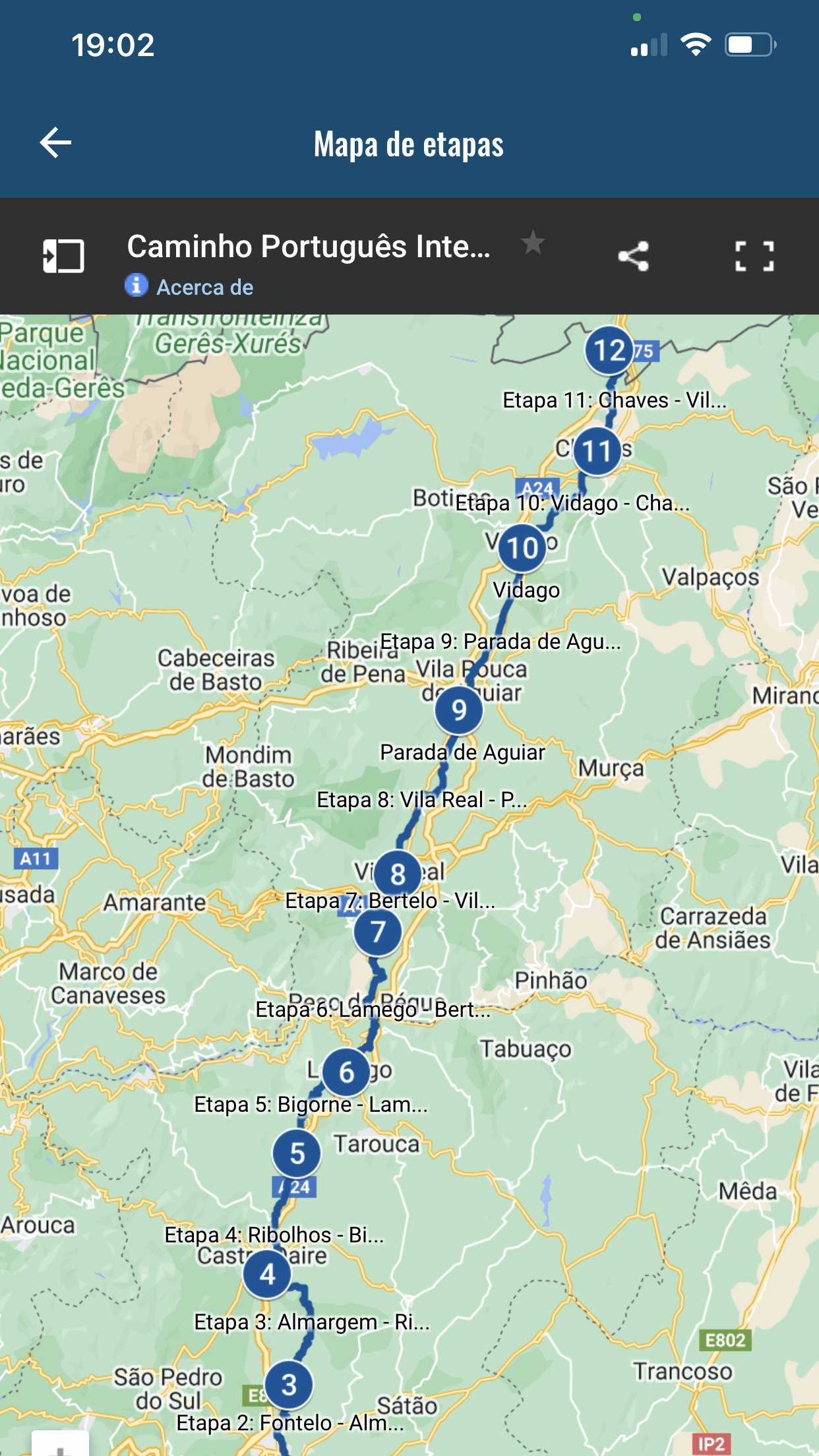Select stage marker 3 on the route

point(289,1385)
